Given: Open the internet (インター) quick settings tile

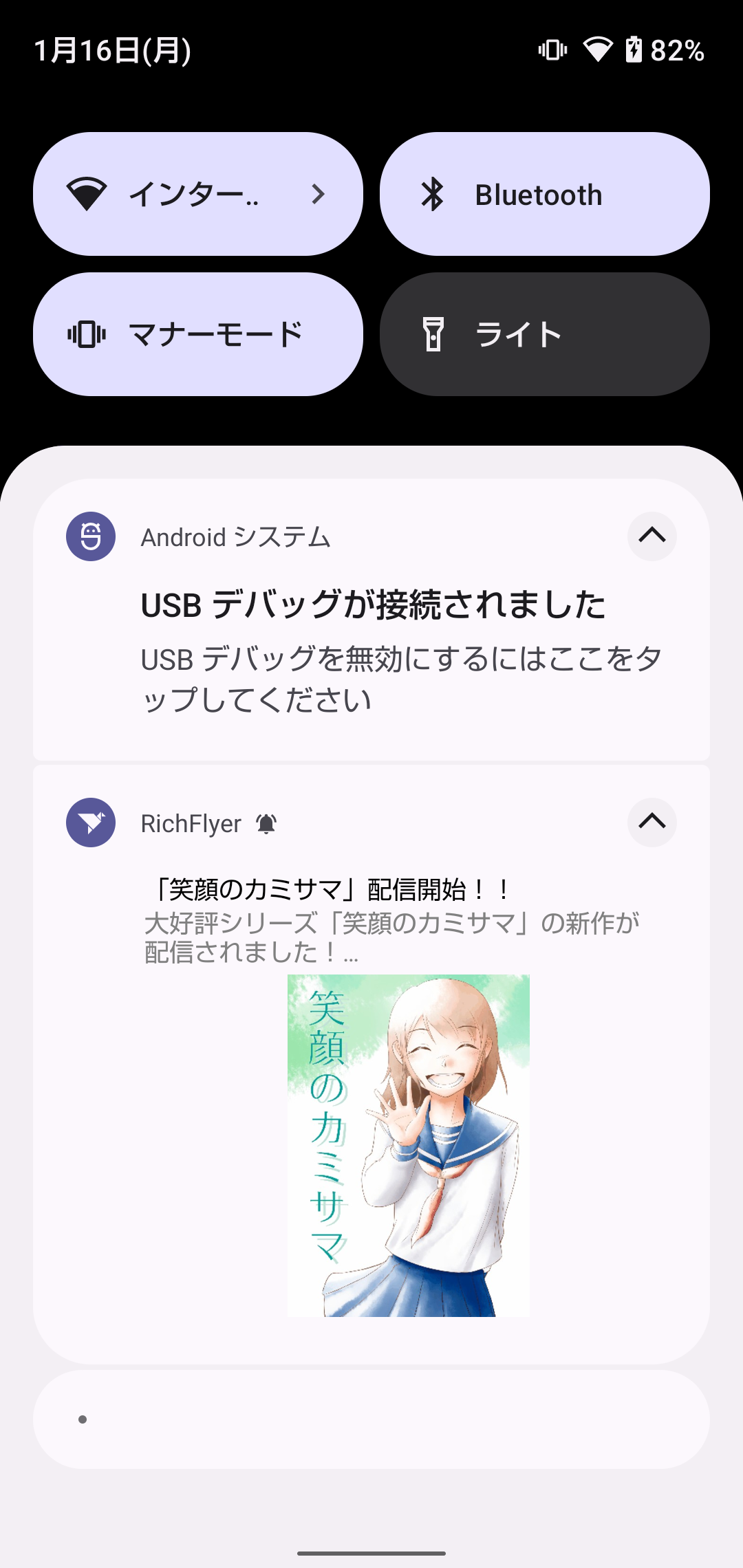Looking at the screenshot, I should tap(197, 195).
